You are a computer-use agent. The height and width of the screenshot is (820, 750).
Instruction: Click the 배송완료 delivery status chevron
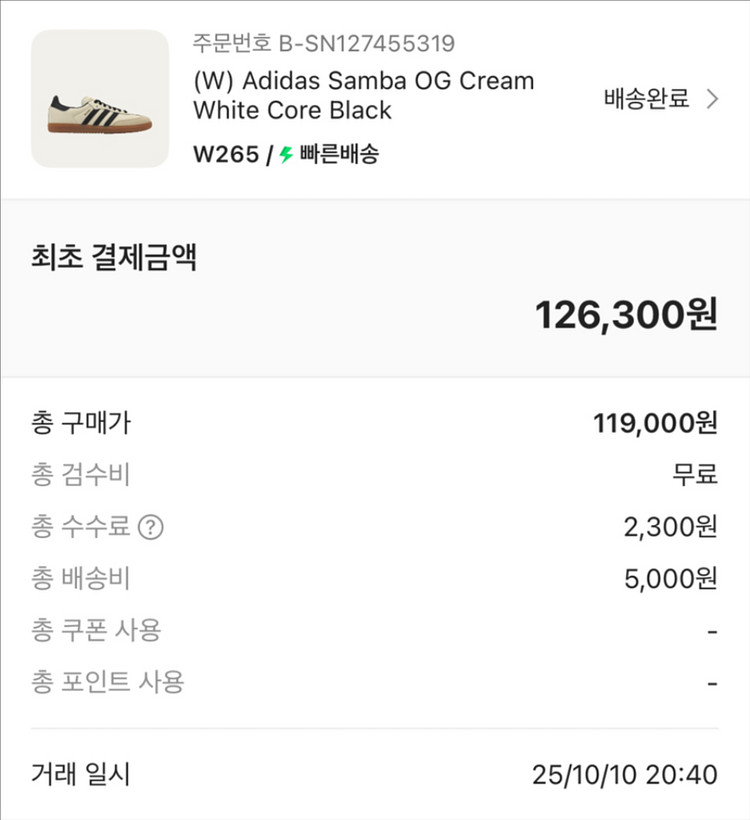click(711, 99)
